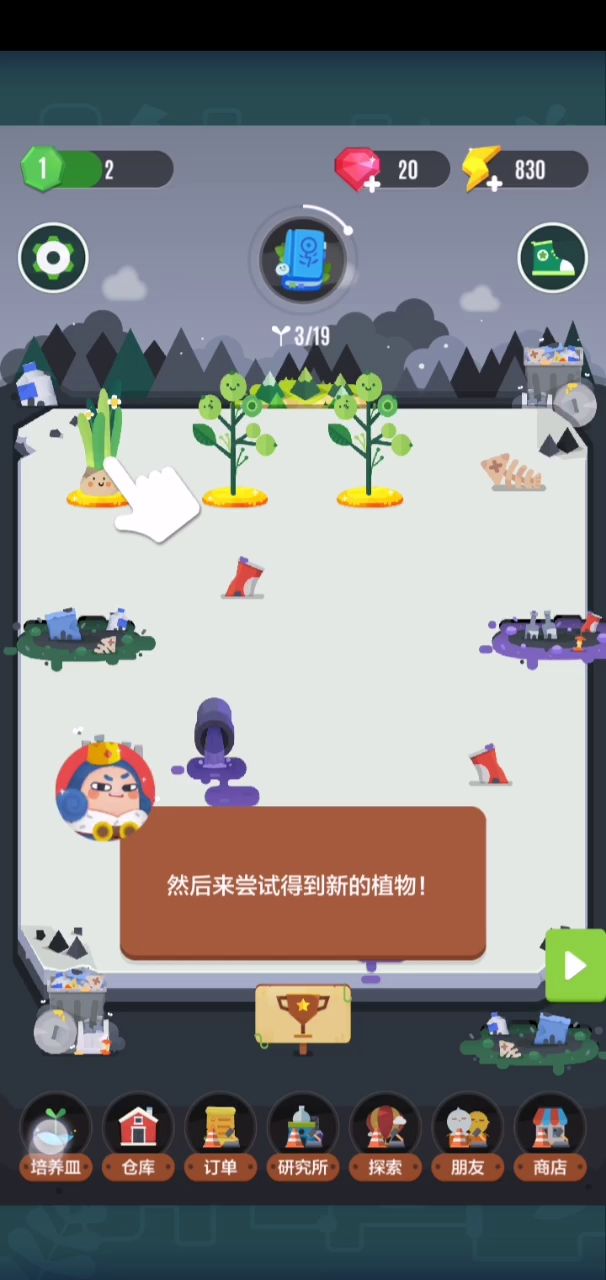Image resolution: width=606 pixels, height=1280 pixels.
Task: Dismiss the tutorial dialog about new plants
Action: (x=302, y=883)
